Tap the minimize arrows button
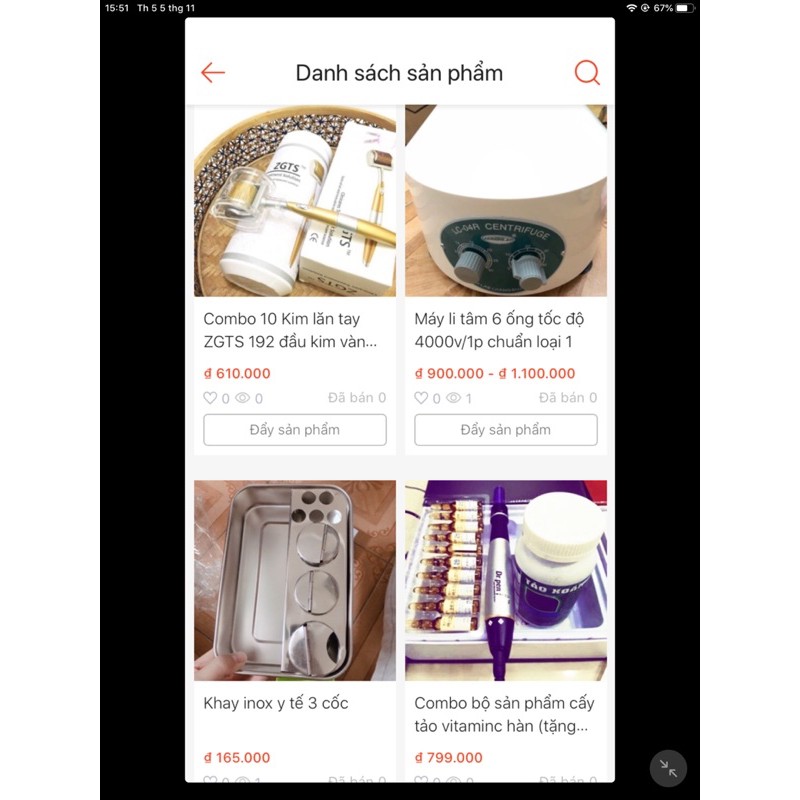800x800 pixels. point(669,768)
